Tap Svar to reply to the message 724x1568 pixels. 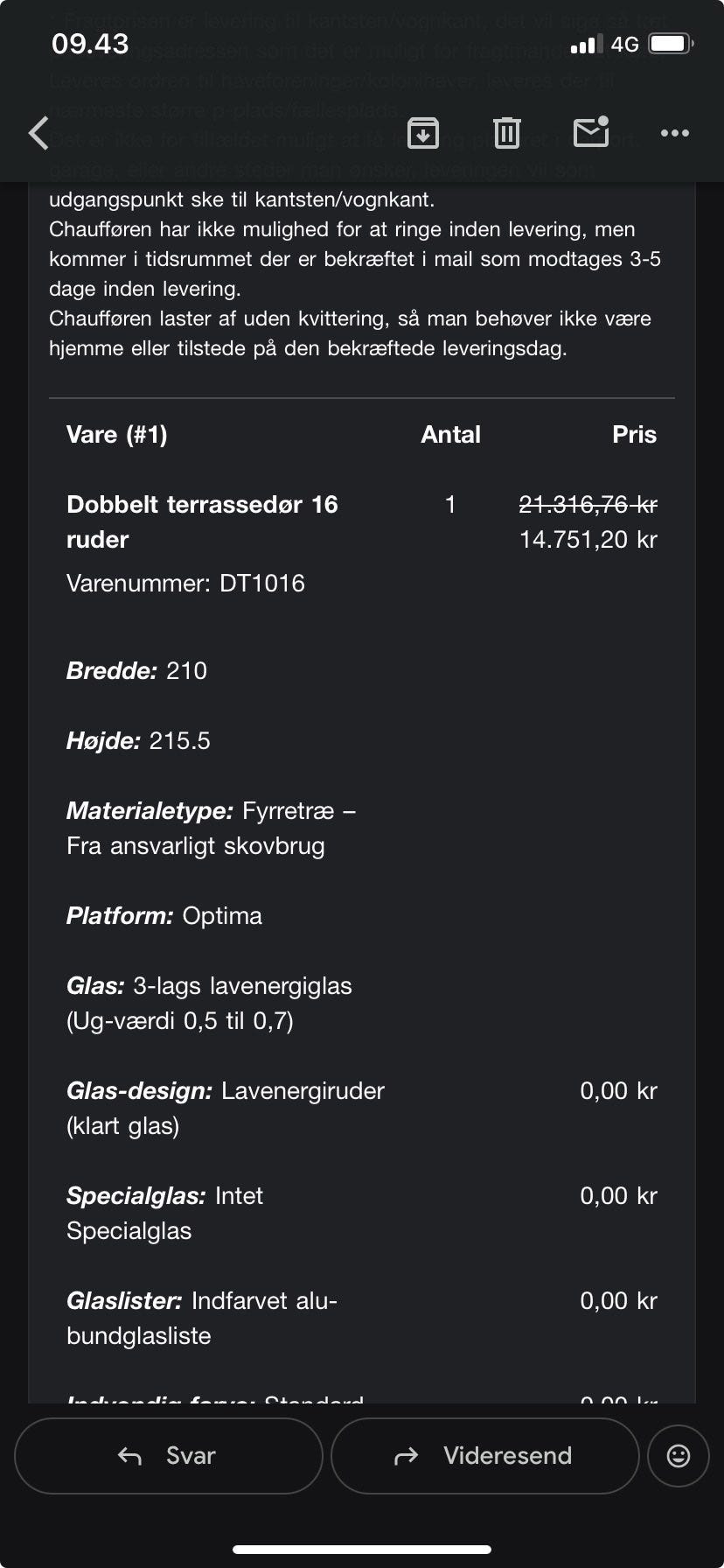click(168, 1455)
